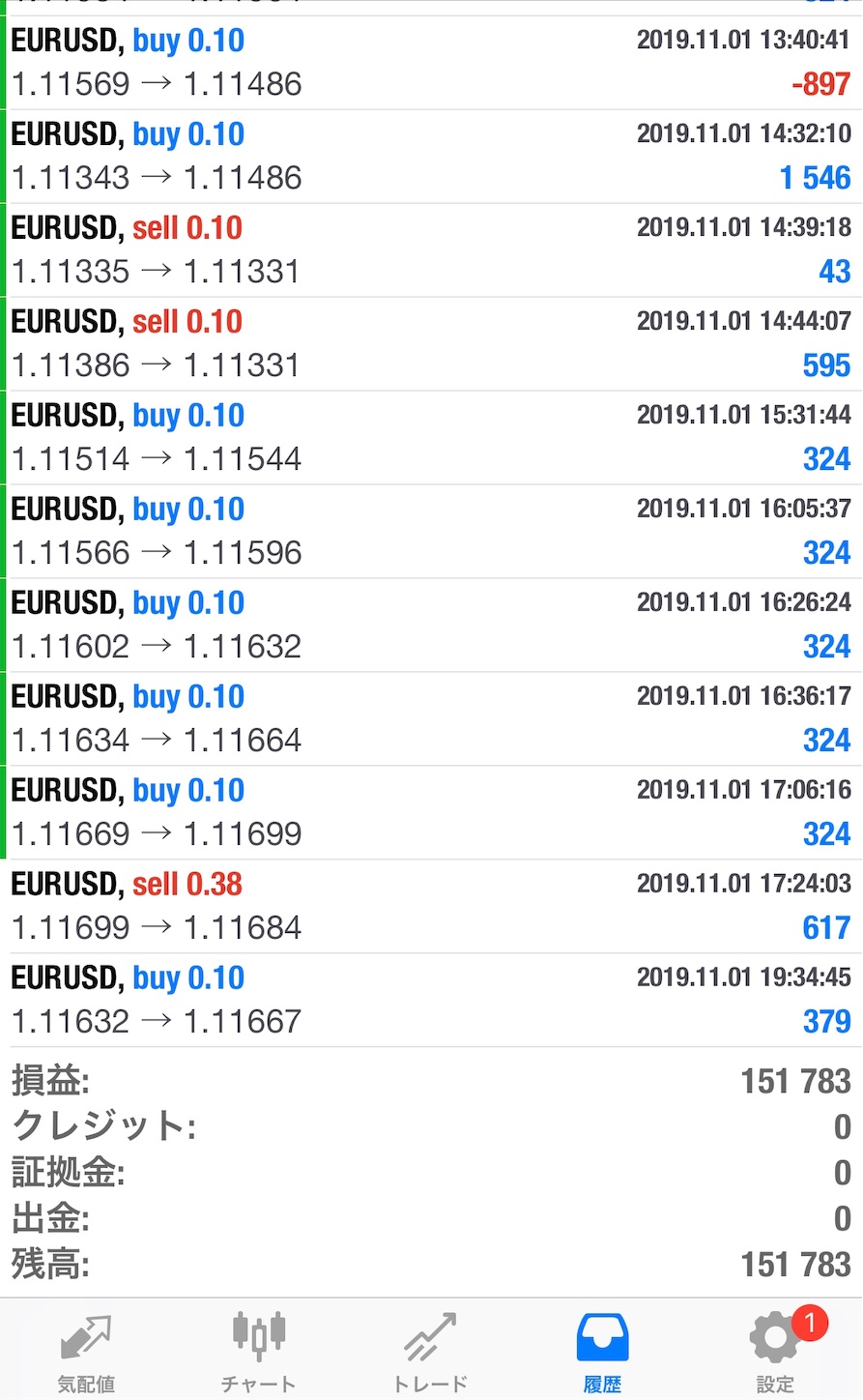Select the EURUSD buy trade at 16:36:17

(431, 719)
